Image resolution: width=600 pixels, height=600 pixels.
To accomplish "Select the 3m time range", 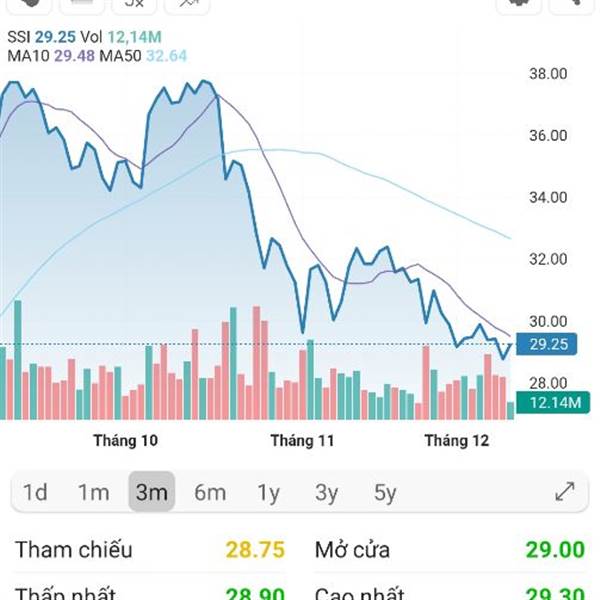I will [152, 491].
